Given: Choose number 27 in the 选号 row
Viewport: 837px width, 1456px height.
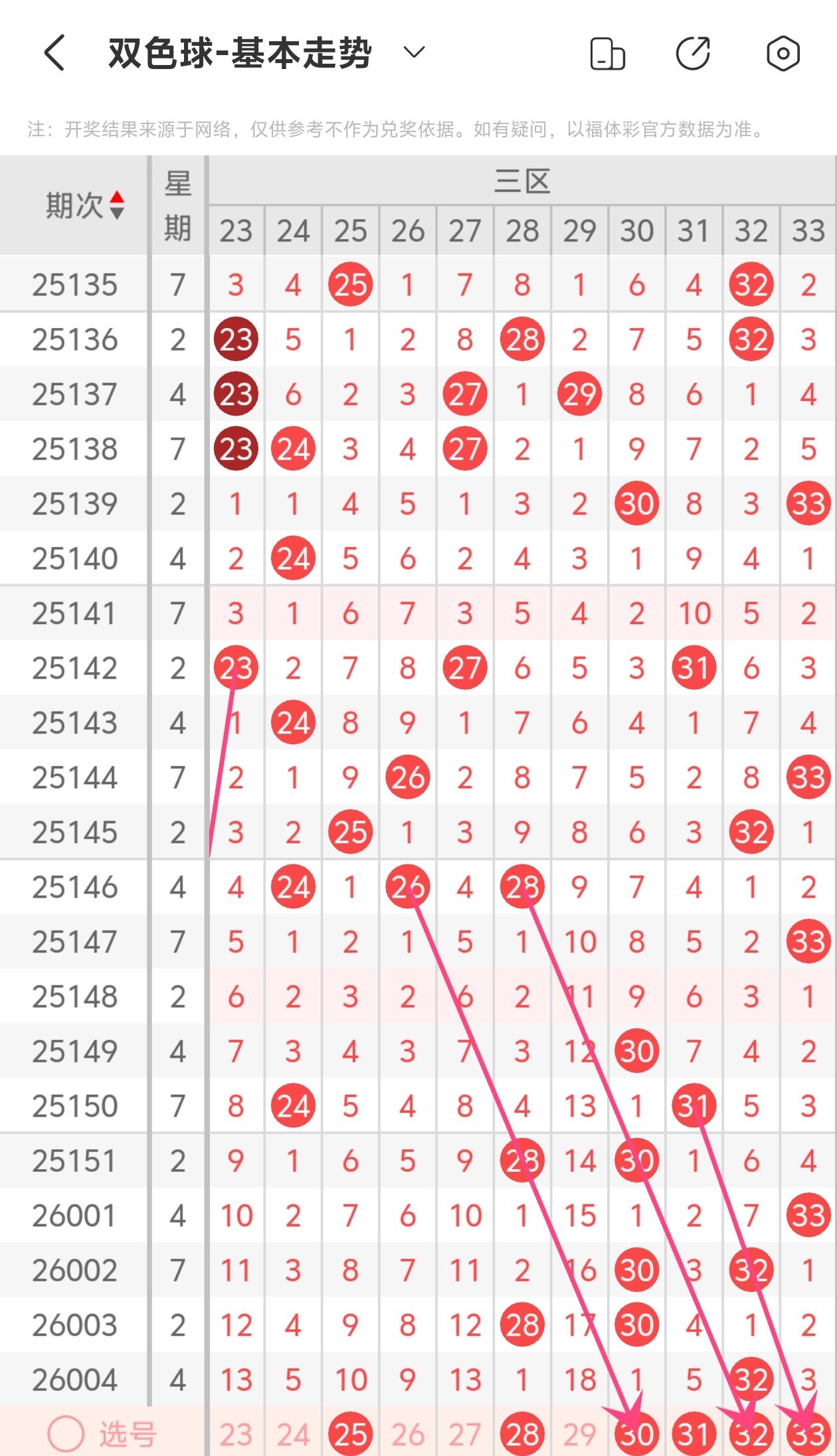Looking at the screenshot, I should (x=465, y=1435).
